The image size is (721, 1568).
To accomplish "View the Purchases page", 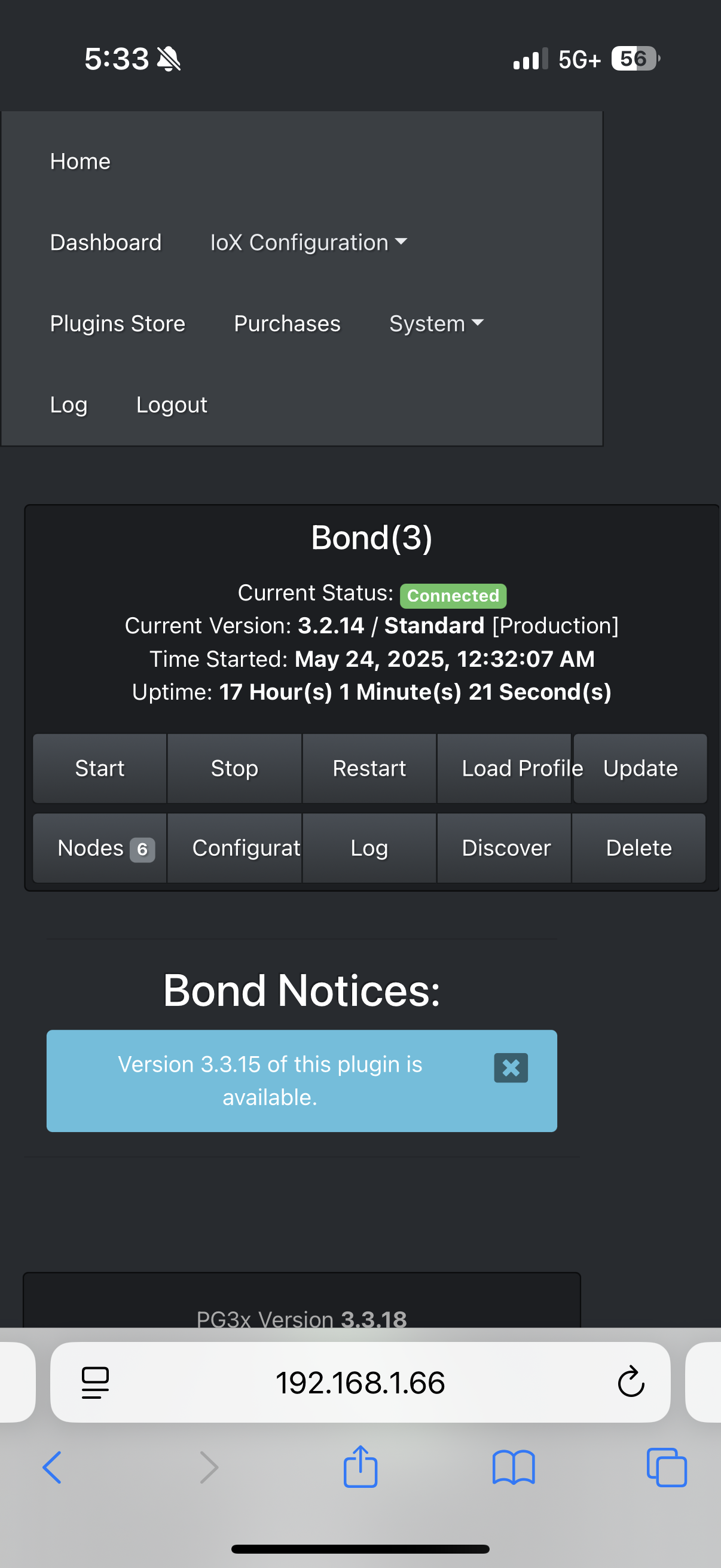I will [287, 323].
